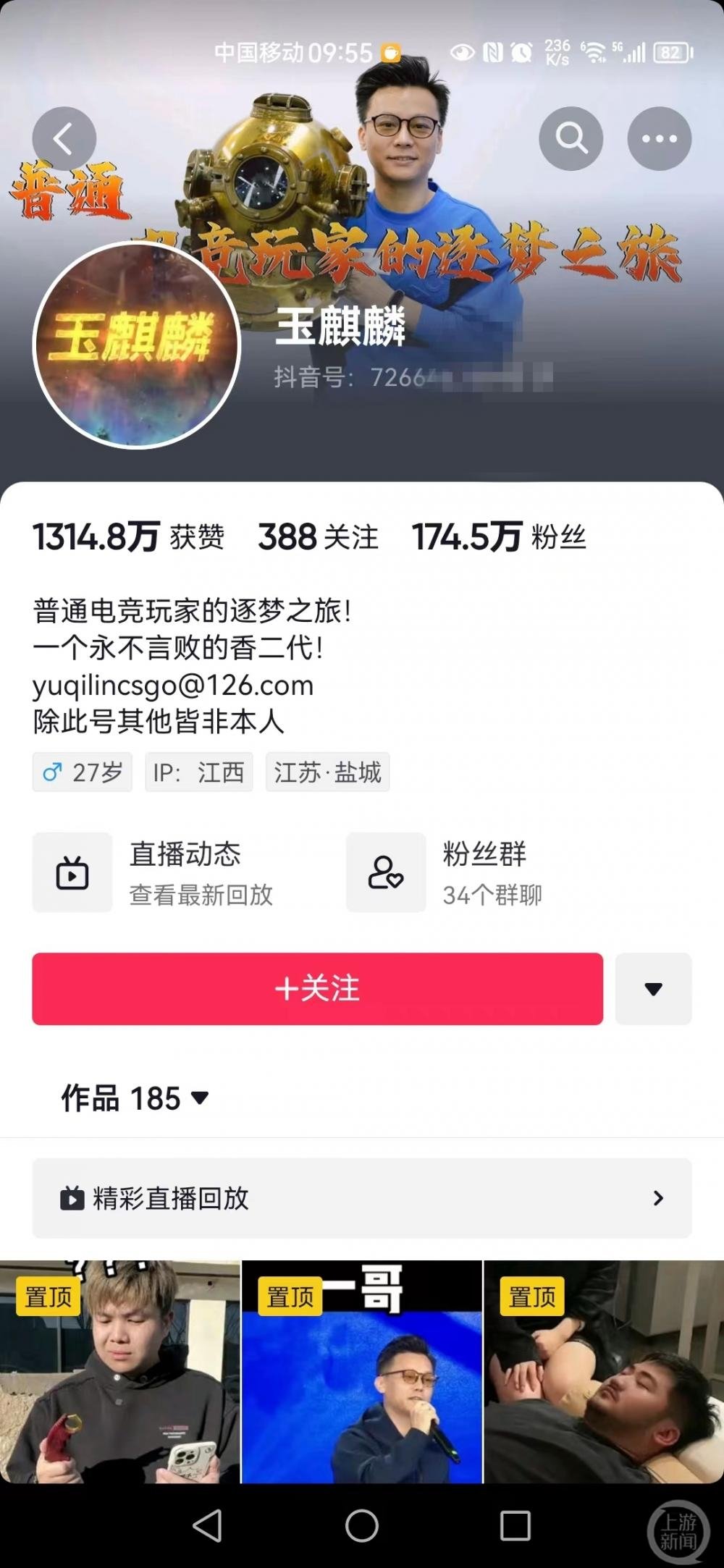The image size is (724, 1568).
Task: Open the 作品 185 sort dropdown
Action: tap(135, 1098)
